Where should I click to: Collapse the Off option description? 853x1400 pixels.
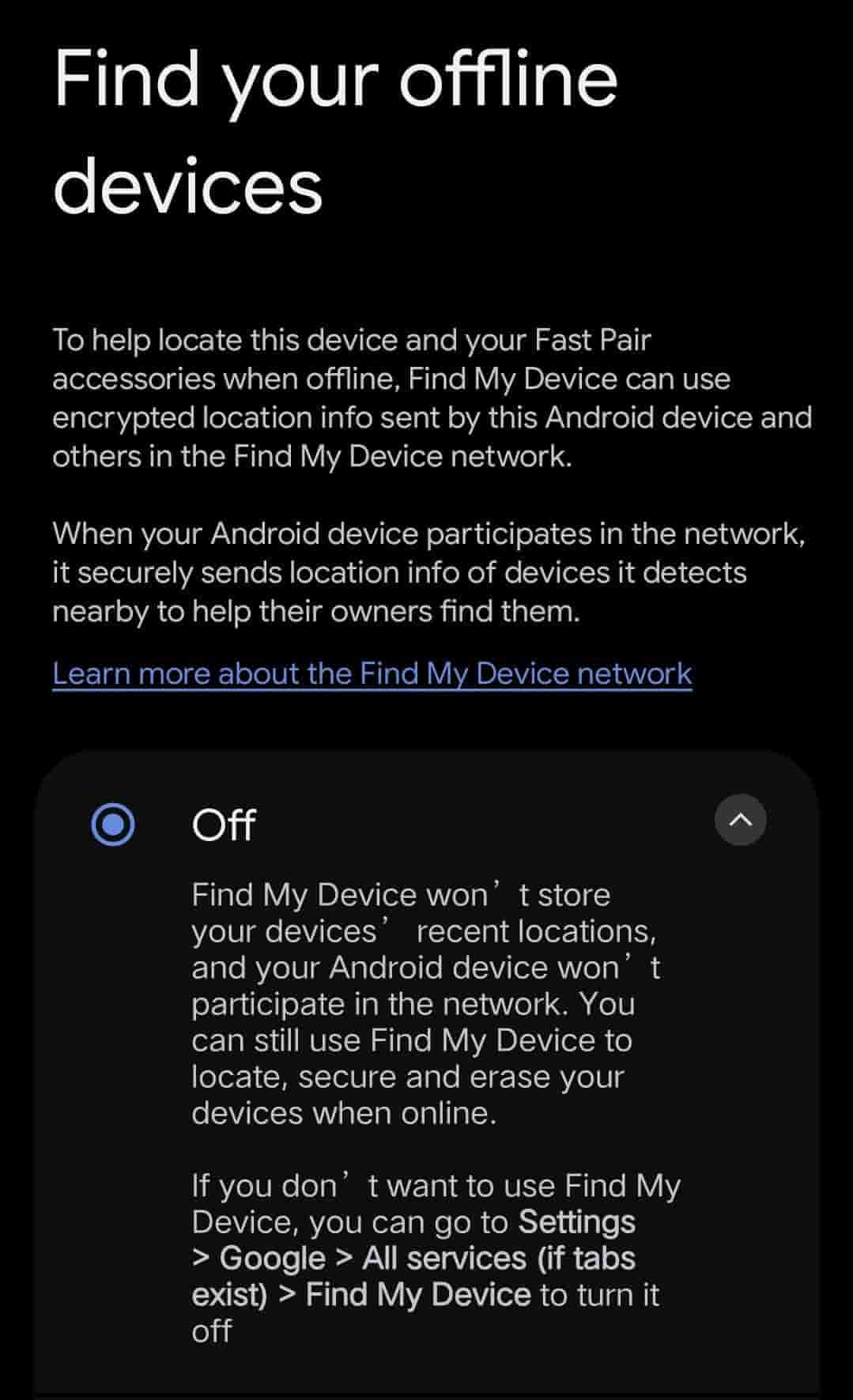740,821
